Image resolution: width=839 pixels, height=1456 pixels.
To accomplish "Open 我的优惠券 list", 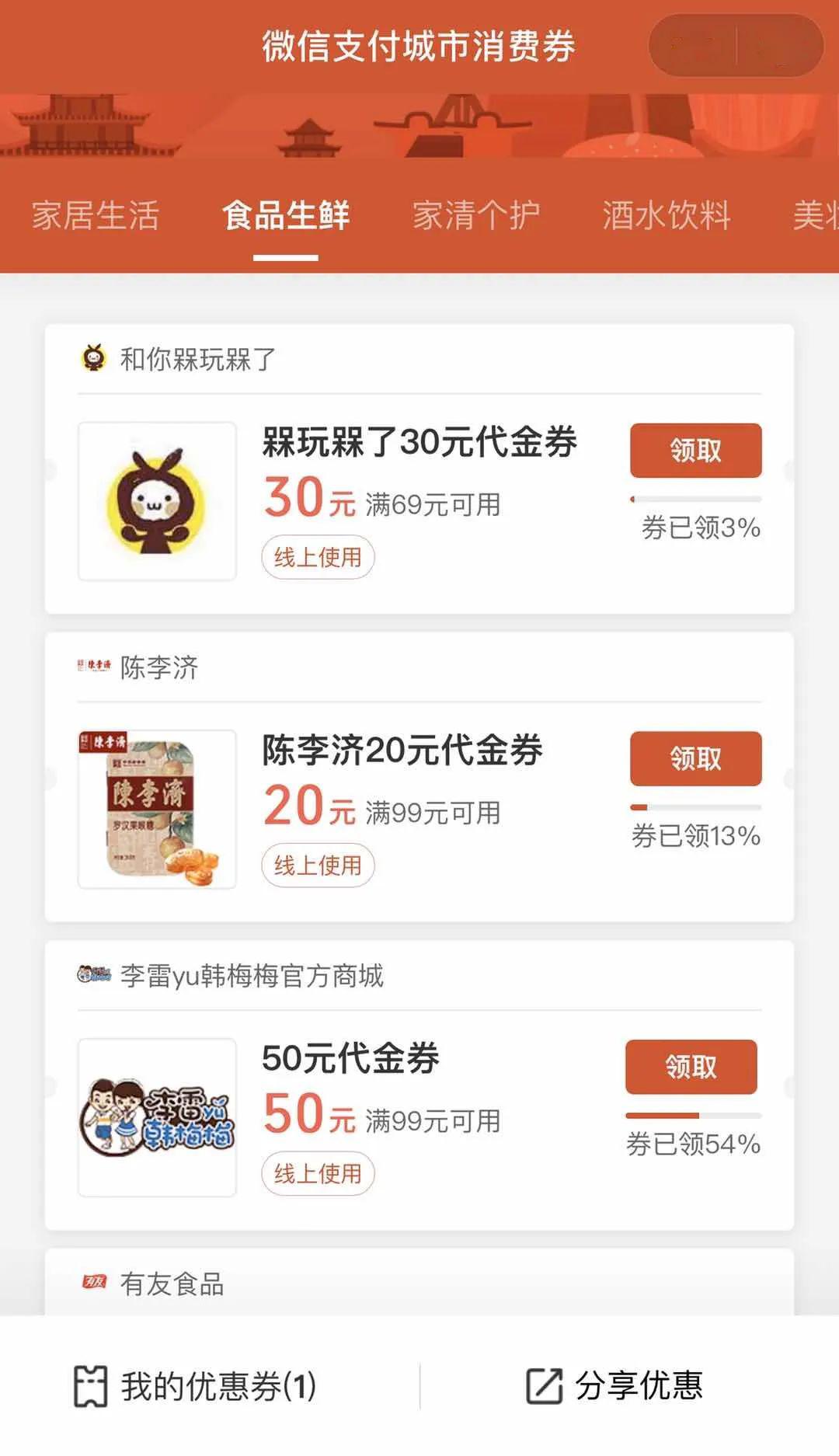I will 196,1386.
